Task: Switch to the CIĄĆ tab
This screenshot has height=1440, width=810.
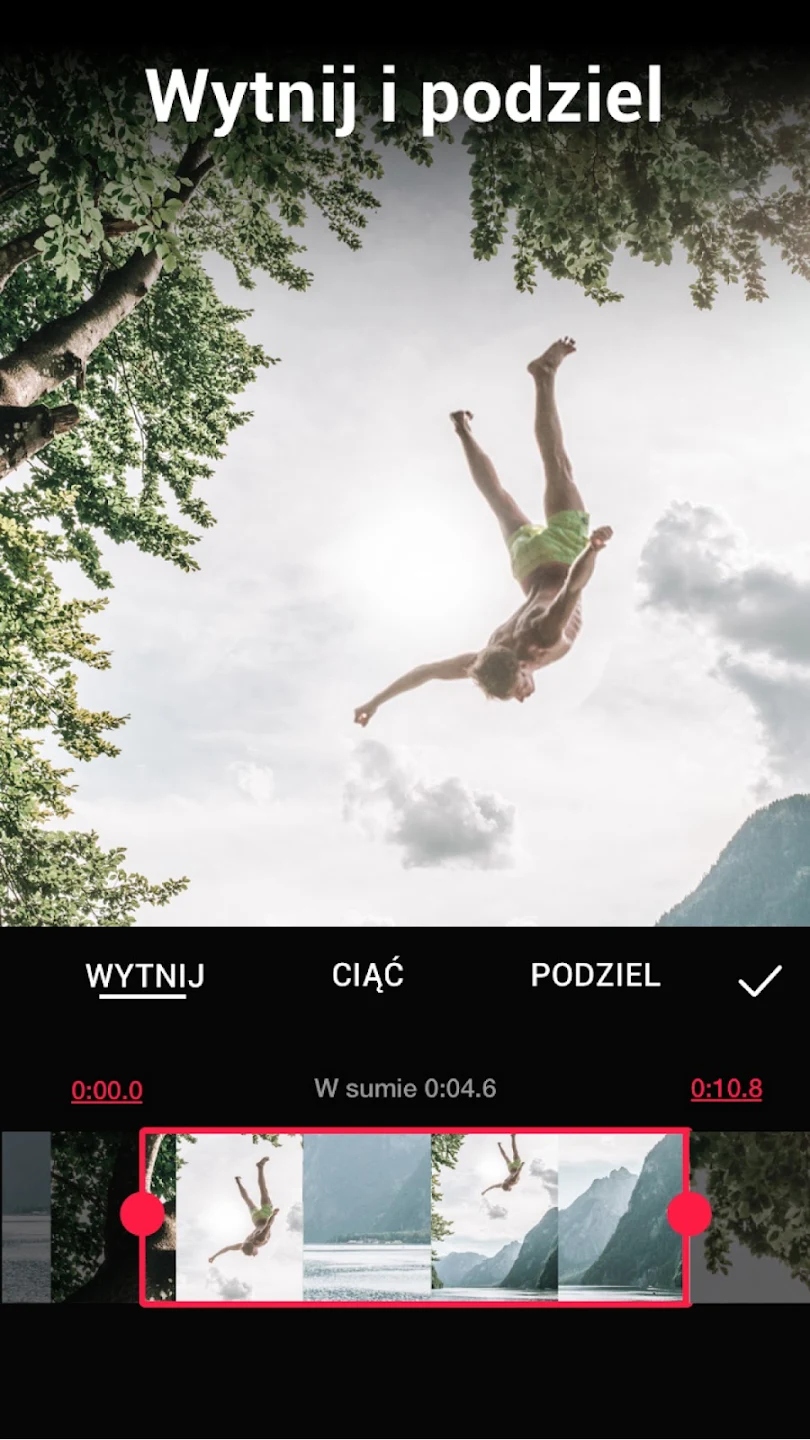Action: click(x=368, y=976)
